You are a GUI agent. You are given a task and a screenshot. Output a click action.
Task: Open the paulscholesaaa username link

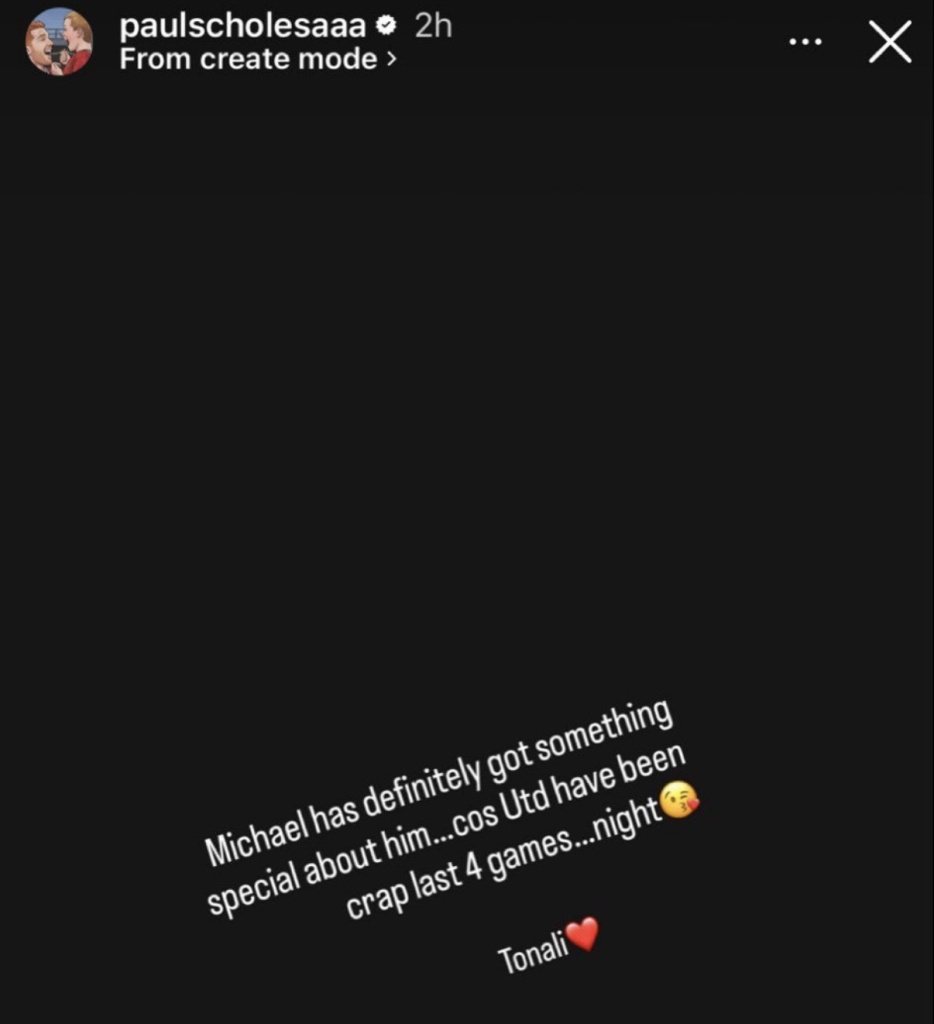242,25
